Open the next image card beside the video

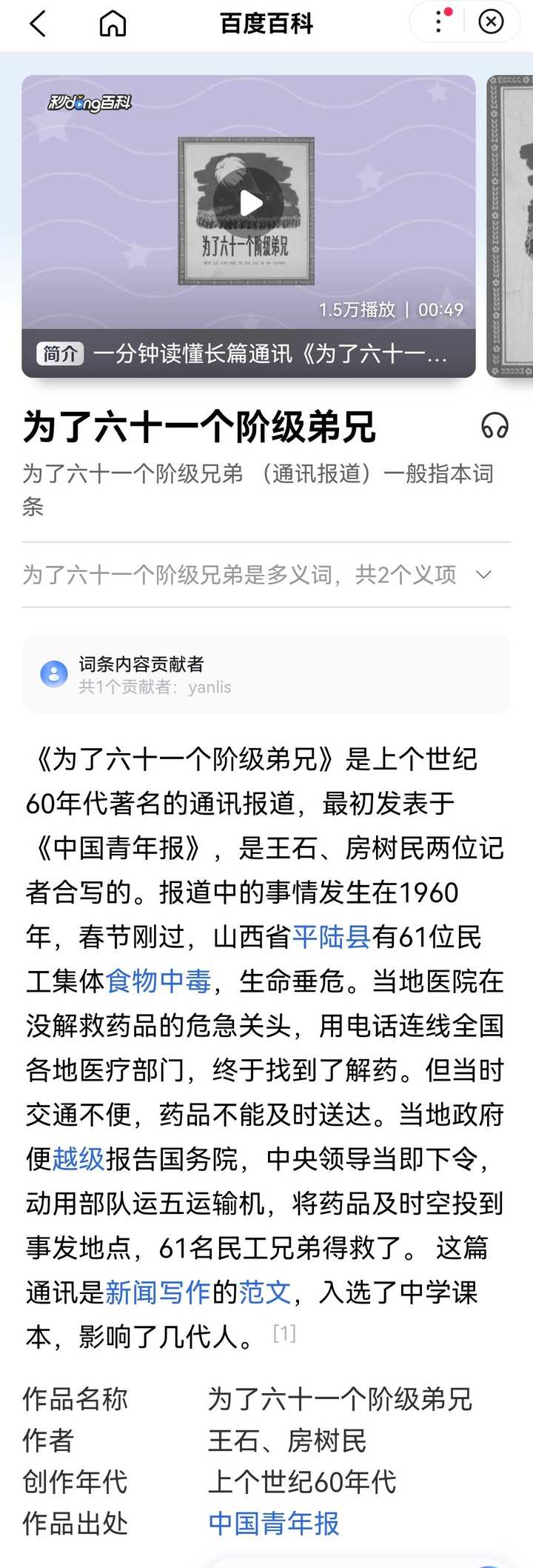click(512, 226)
